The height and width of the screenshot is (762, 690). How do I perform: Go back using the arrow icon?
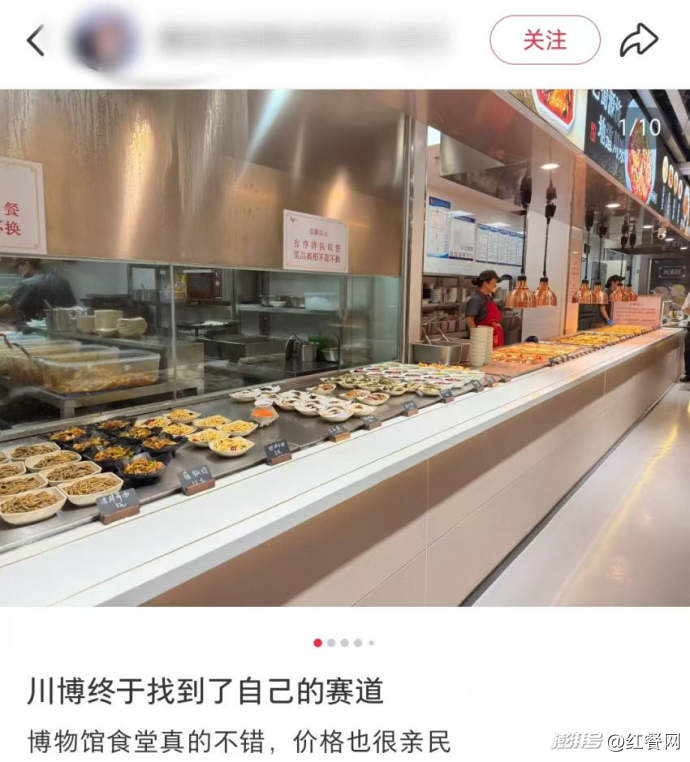point(36,41)
